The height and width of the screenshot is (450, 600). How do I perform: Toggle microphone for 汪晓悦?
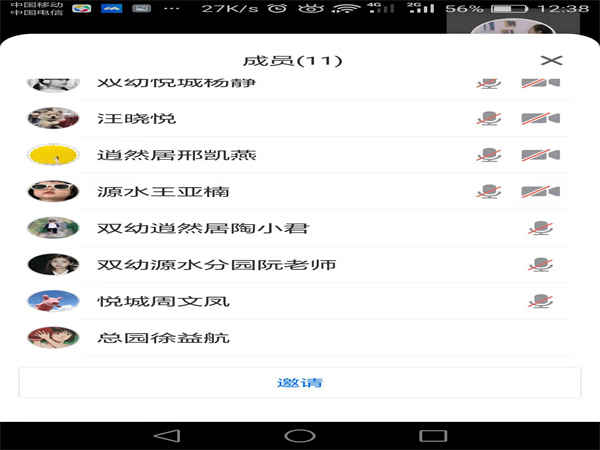click(x=488, y=118)
